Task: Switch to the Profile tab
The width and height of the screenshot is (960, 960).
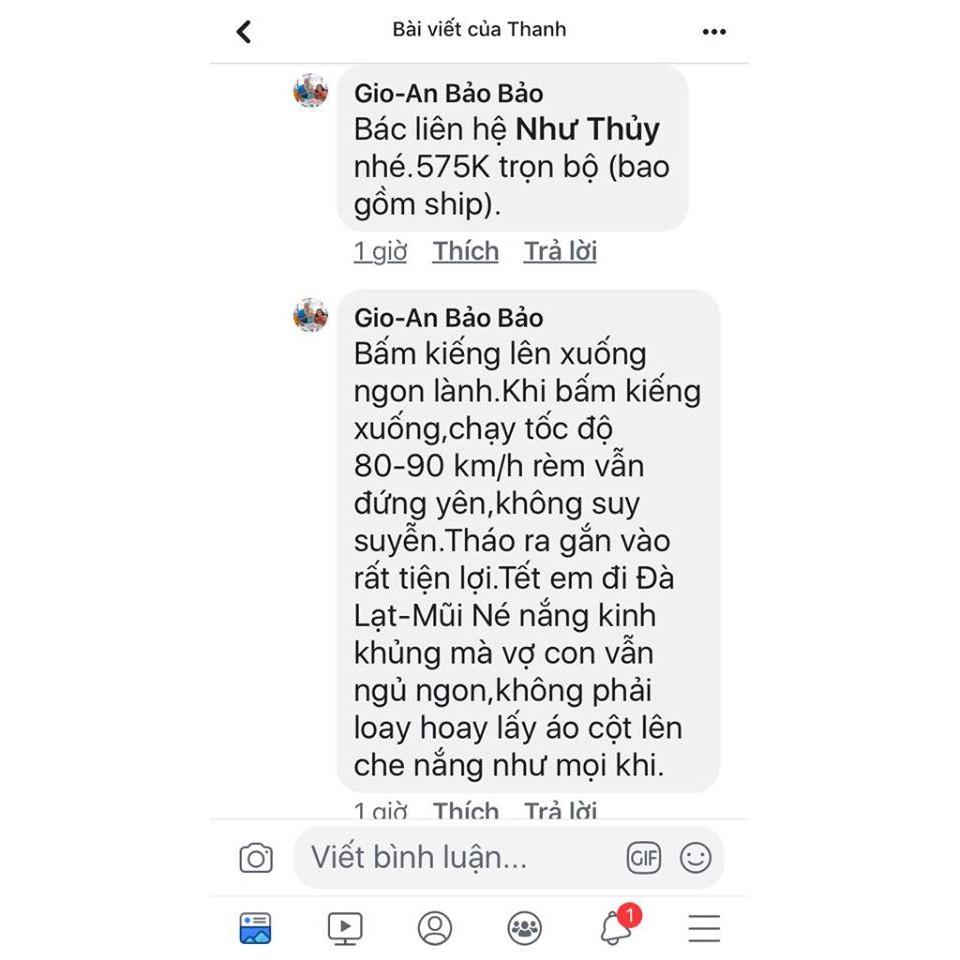Action: [x=435, y=928]
